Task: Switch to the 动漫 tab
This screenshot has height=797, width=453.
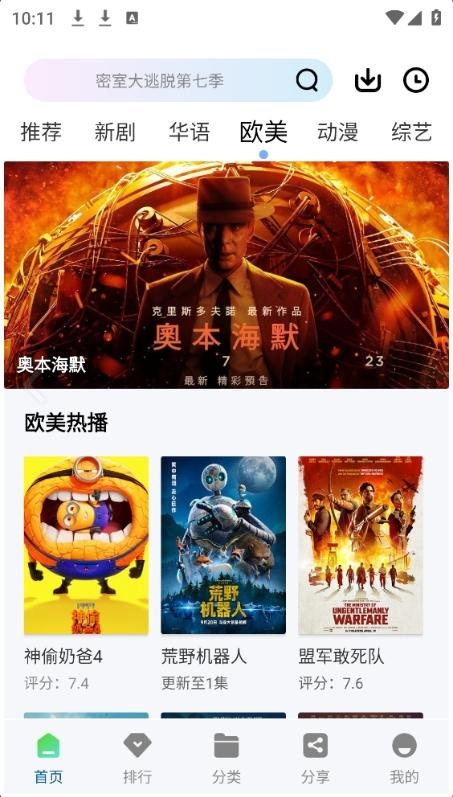Action: pyautogui.click(x=338, y=132)
